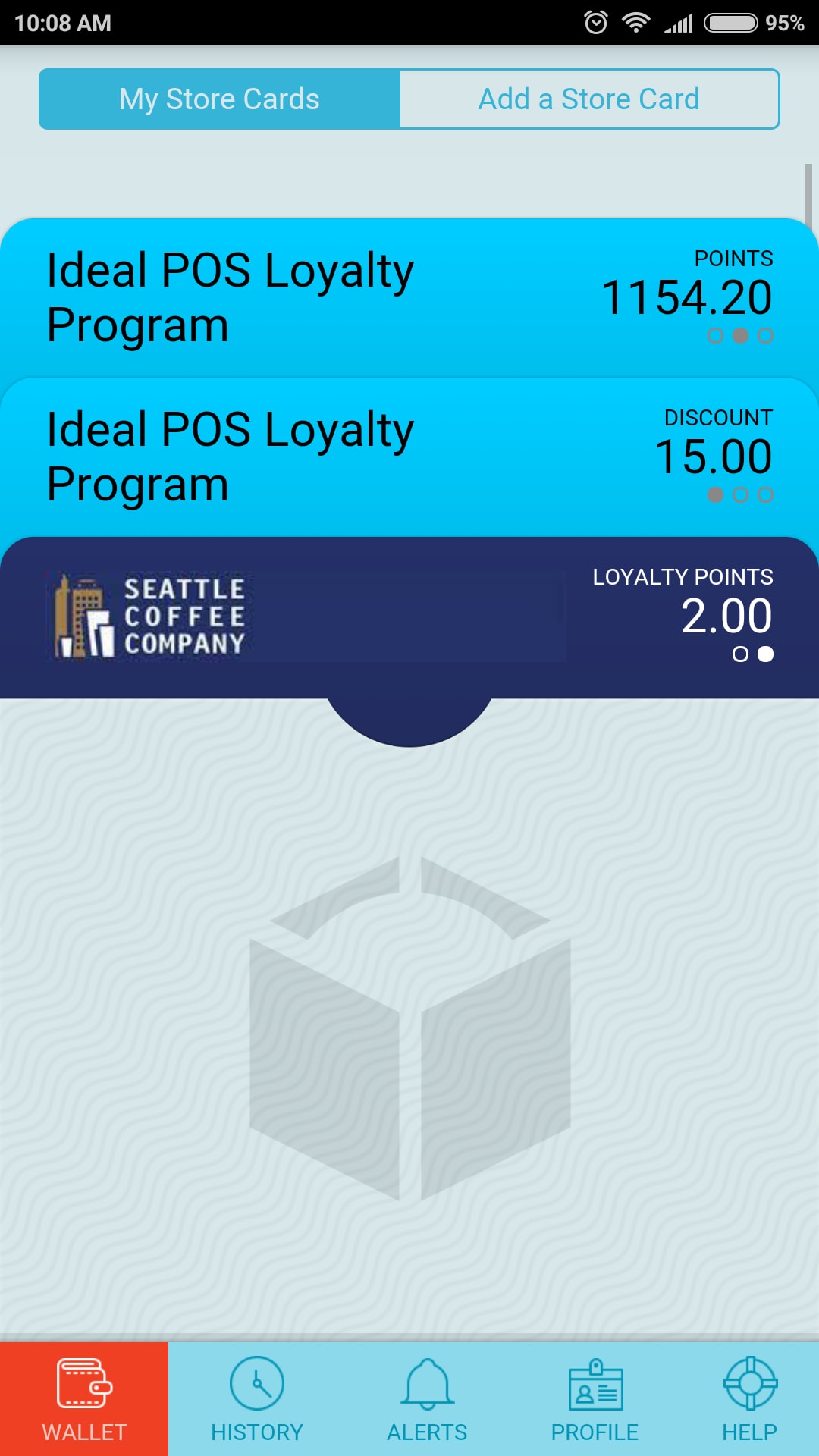
Task: Open the History tab
Action: [257, 1399]
